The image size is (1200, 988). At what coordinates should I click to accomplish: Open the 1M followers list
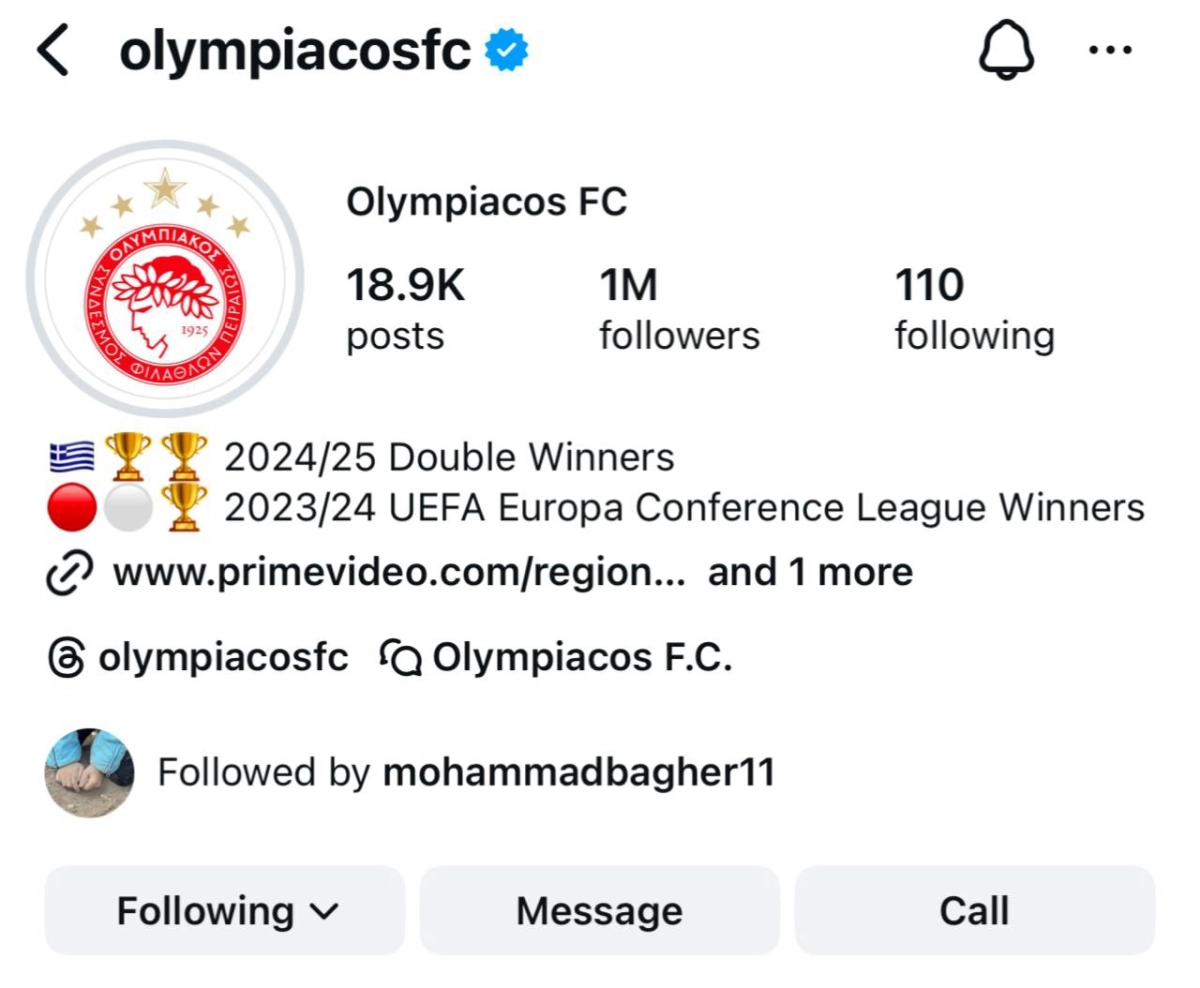678,308
